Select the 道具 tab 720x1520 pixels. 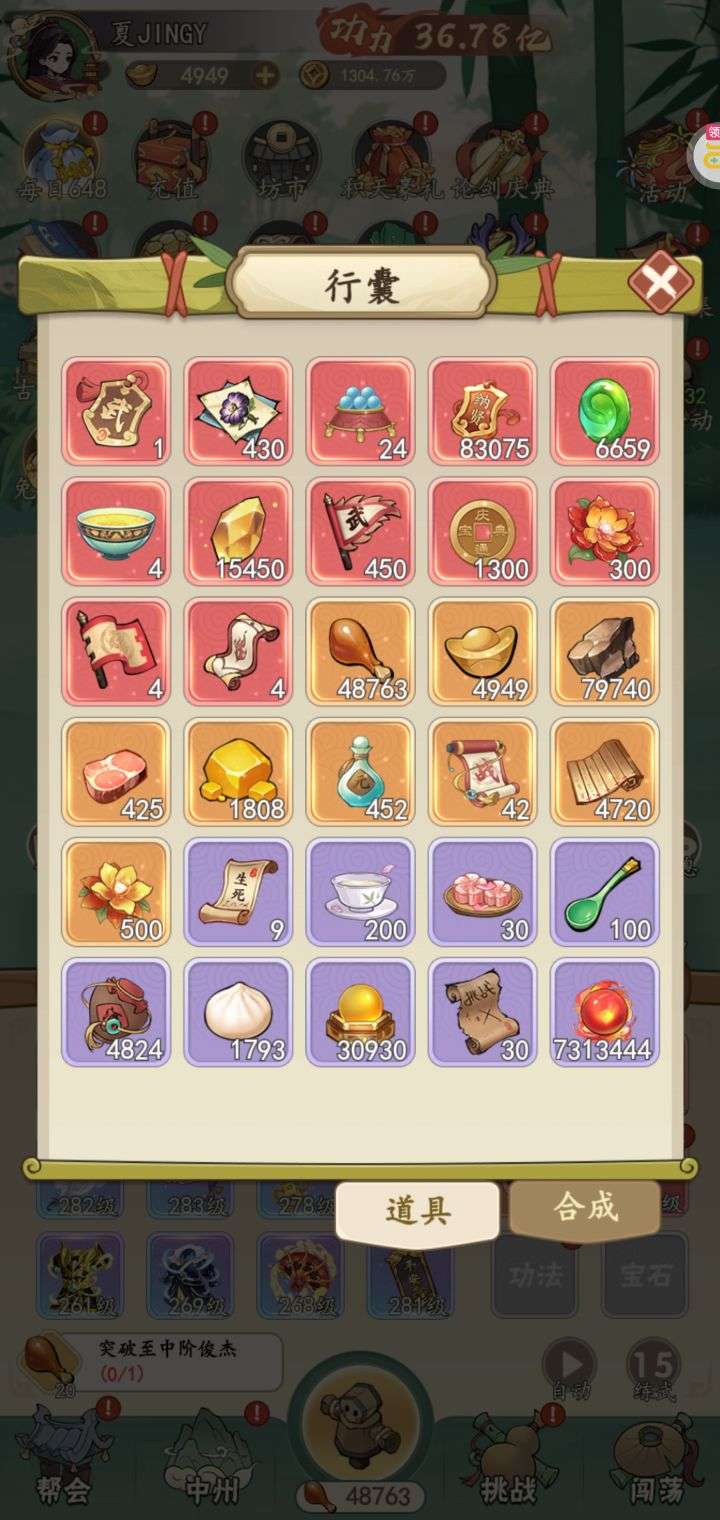pos(417,1211)
